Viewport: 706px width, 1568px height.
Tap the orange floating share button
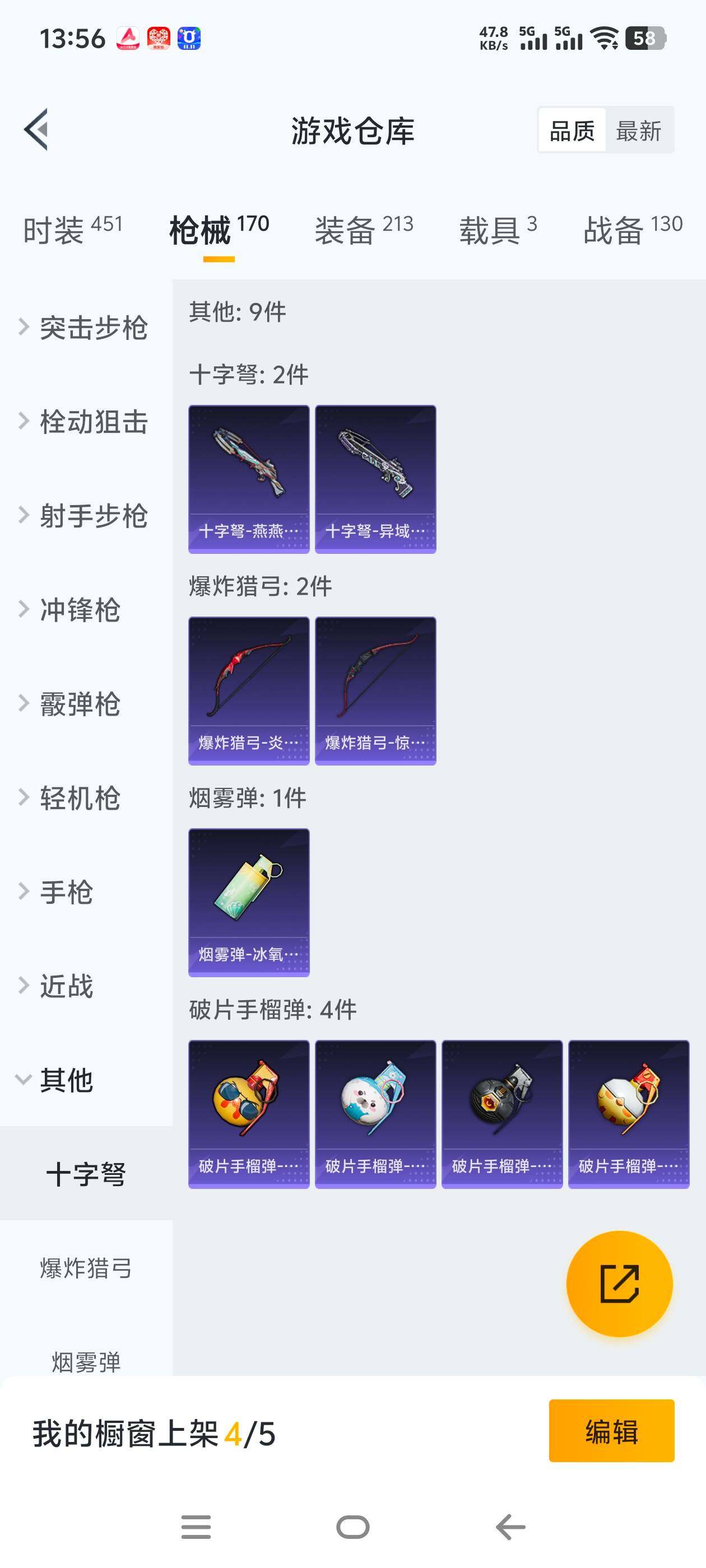coord(619,1284)
